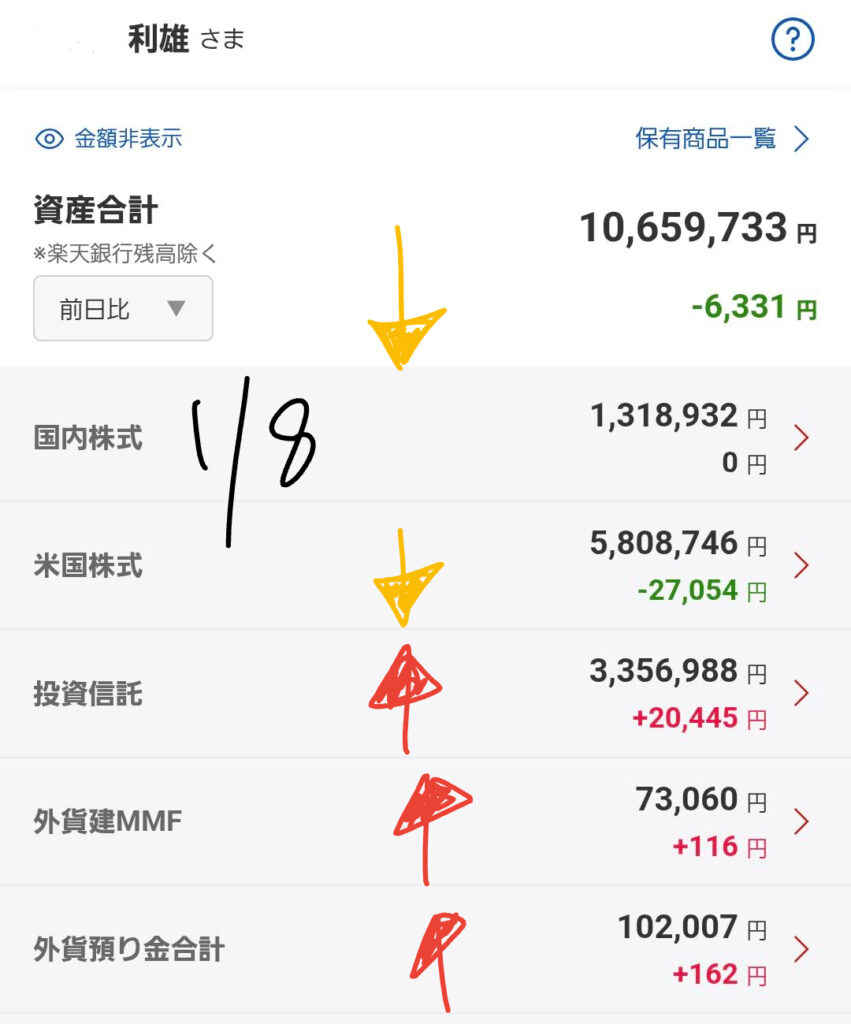Image resolution: width=851 pixels, height=1024 pixels.
Task: Hide amounts with 金額非表示
Action: point(109,139)
